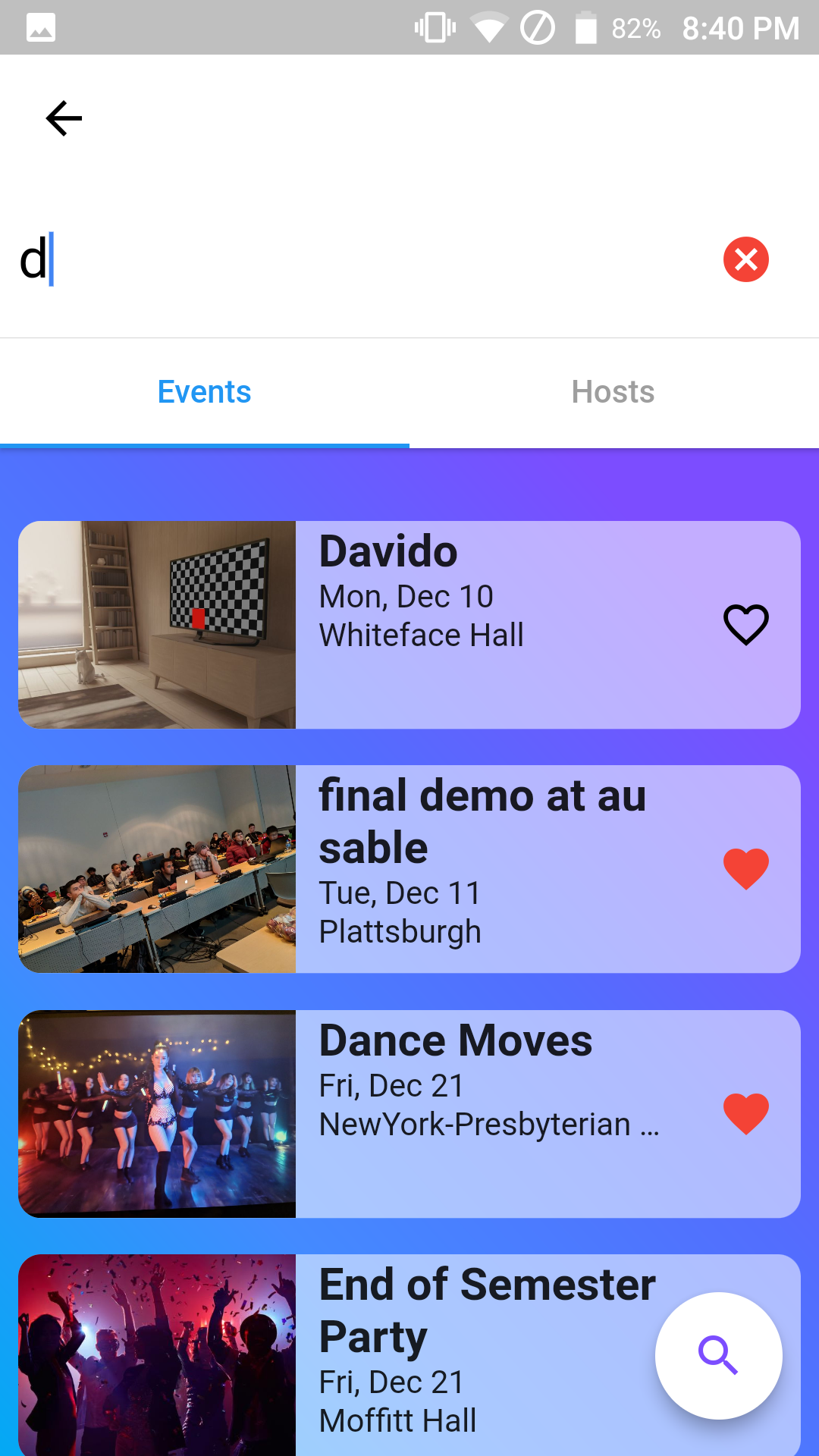This screenshot has height=1456, width=819.
Task: Tap the floating search button
Action: coord(718,1355)
